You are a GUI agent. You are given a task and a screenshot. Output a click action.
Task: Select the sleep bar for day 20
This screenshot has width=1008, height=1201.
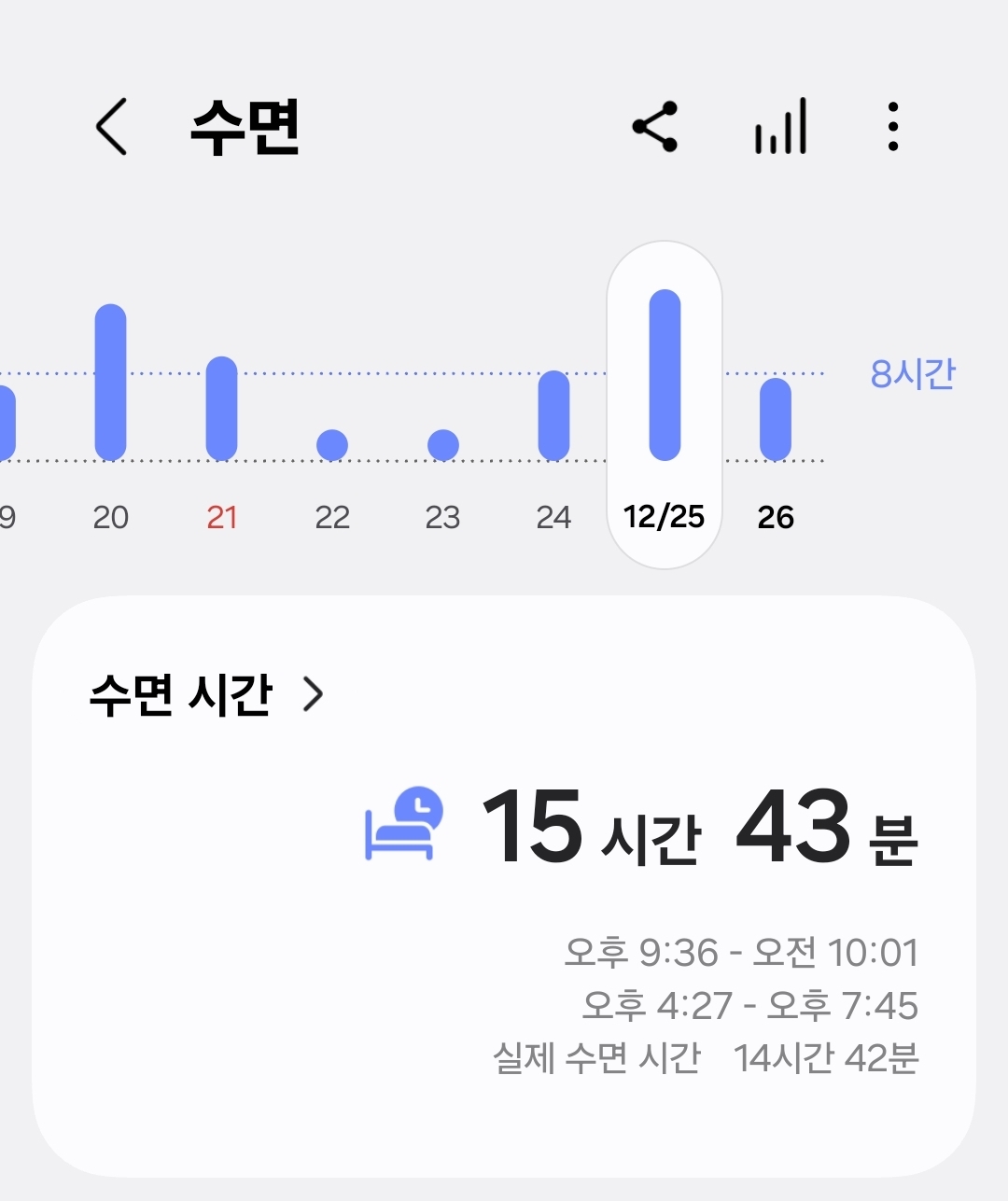[x=110, y=383]
